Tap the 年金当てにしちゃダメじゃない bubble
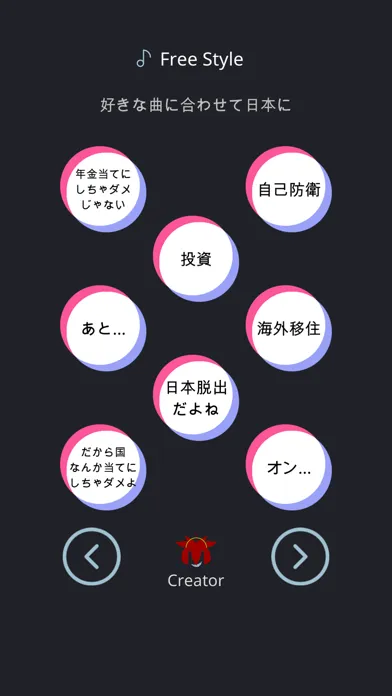 (103, 189)
